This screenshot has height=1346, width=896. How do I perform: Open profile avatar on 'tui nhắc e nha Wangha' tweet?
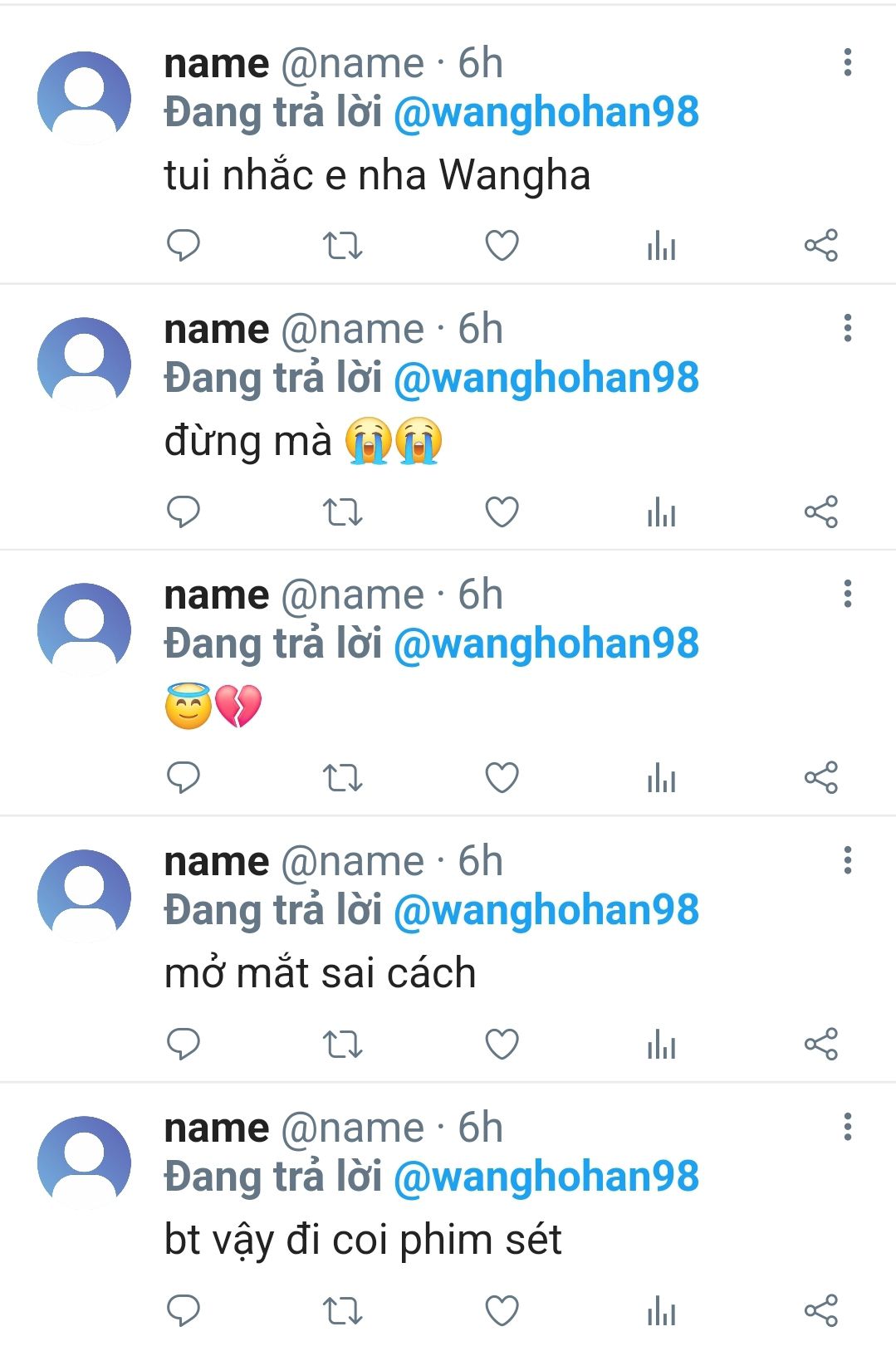tap(84, 98)
